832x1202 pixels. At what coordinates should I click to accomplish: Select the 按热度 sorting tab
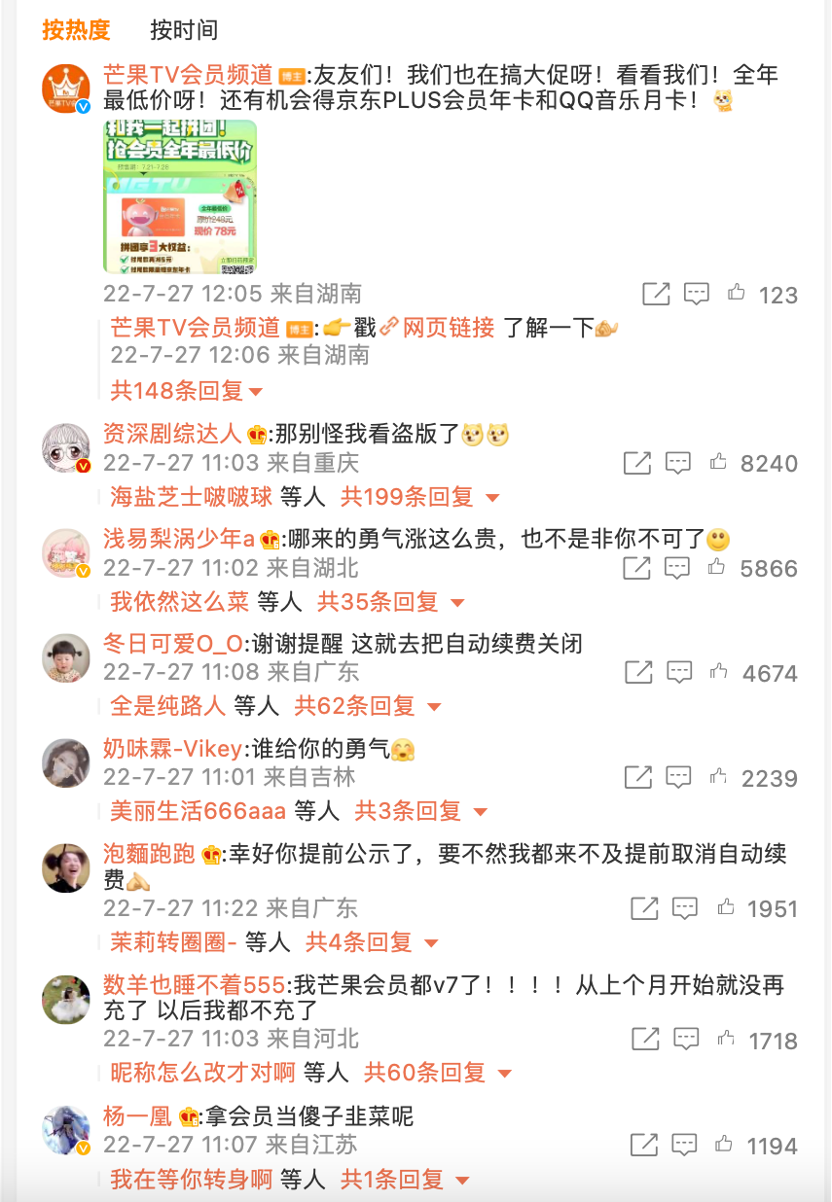click(x=76, y=30)
